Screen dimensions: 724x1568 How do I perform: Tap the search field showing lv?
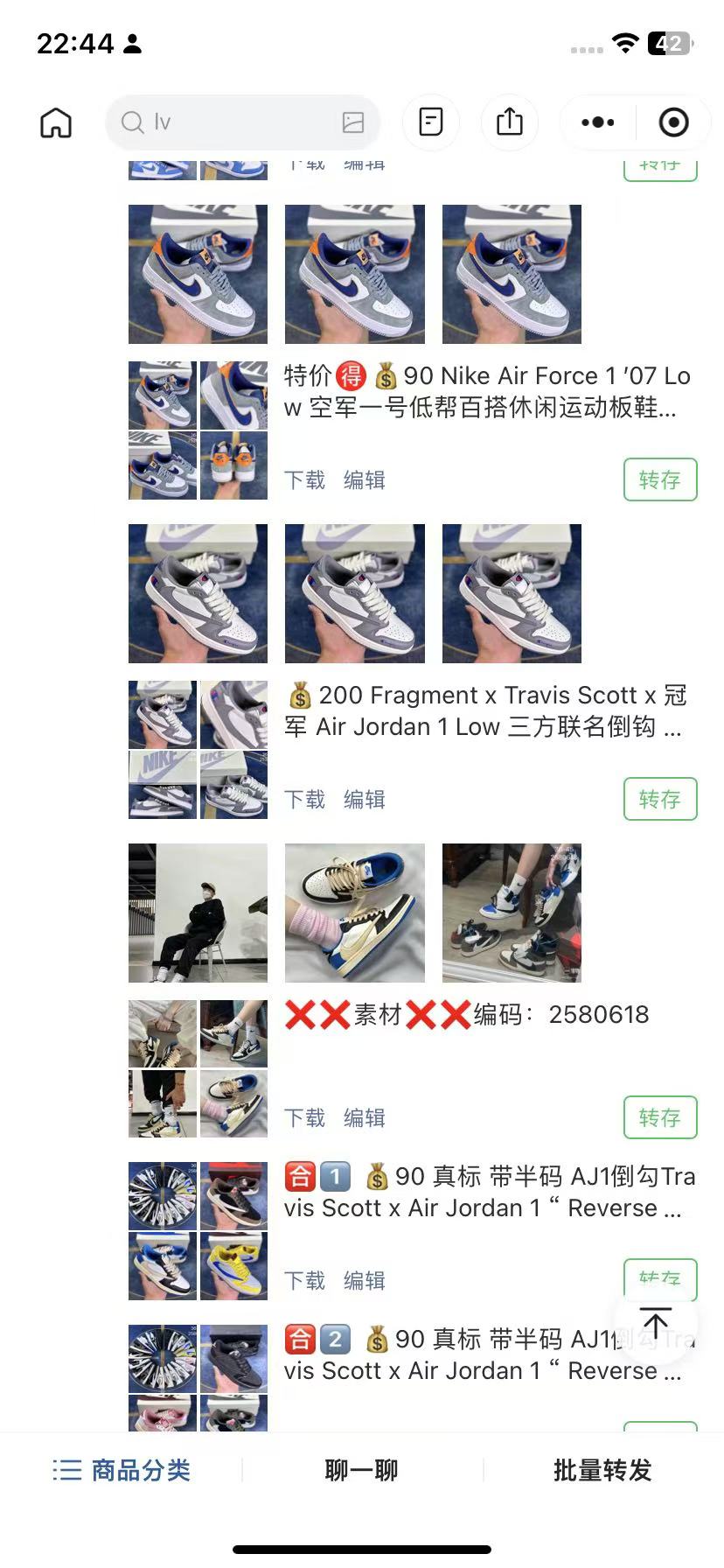227,122
